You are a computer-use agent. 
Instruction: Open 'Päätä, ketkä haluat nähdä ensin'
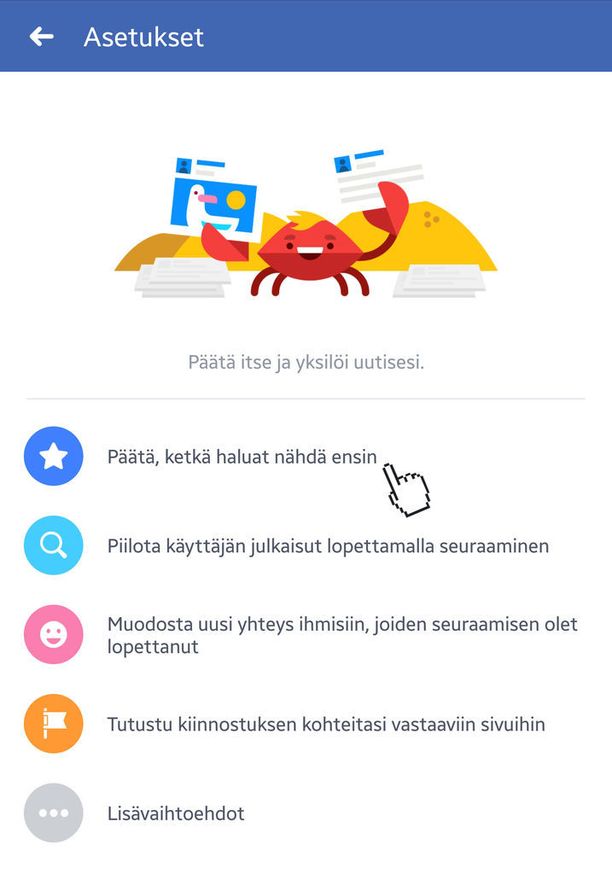(242, 457)
